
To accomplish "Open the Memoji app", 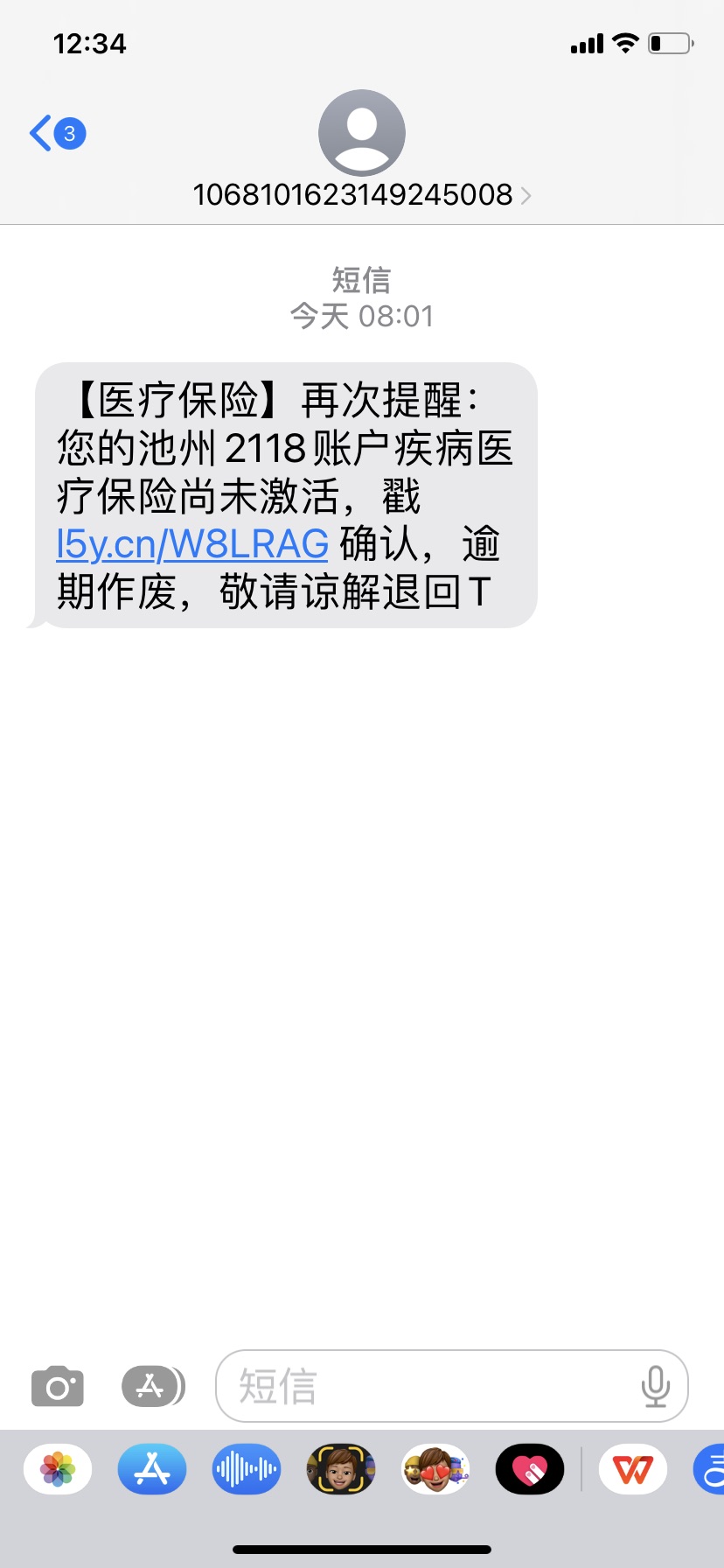I will [x=341, y=1469].
